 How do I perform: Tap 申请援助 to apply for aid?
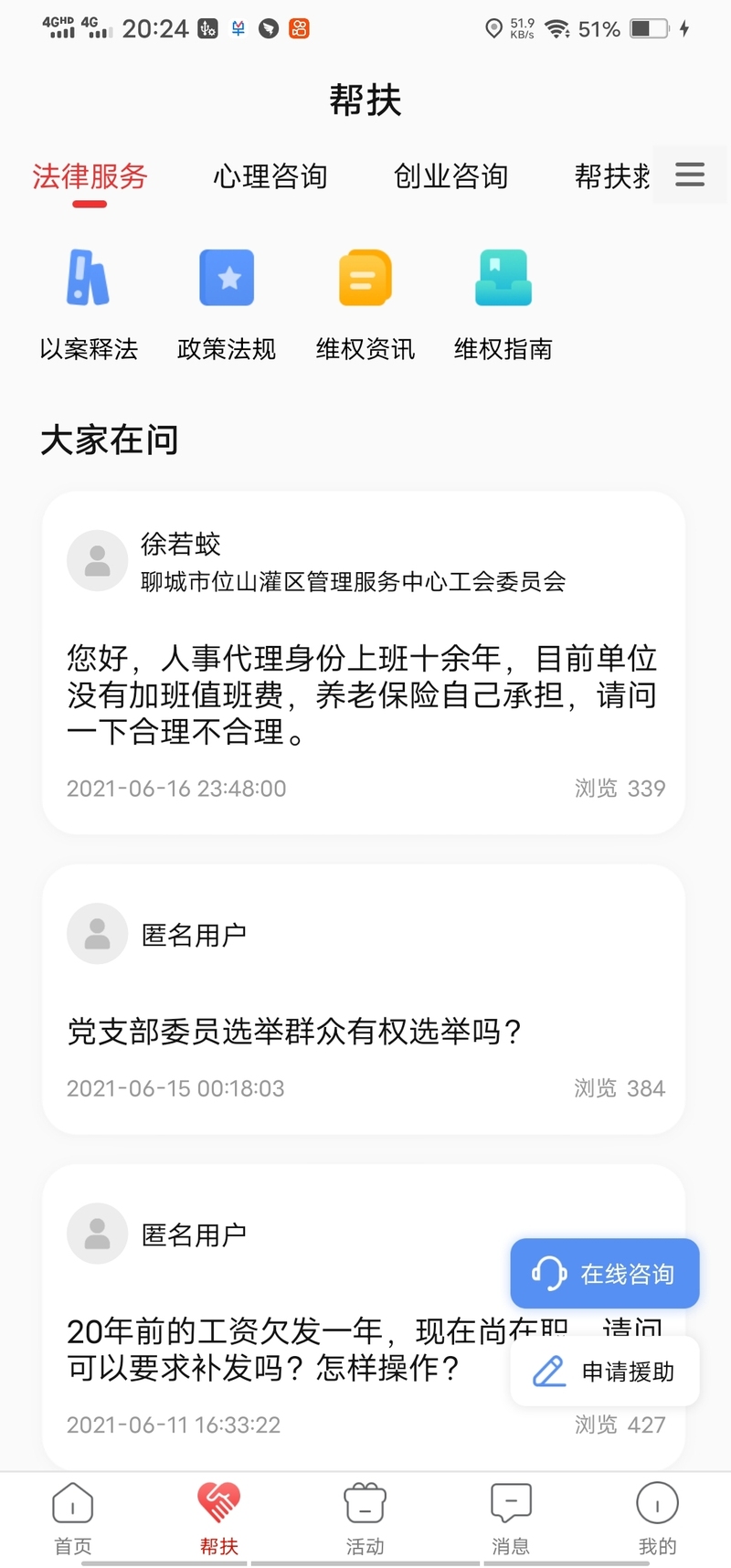(x=605, y=1372)
